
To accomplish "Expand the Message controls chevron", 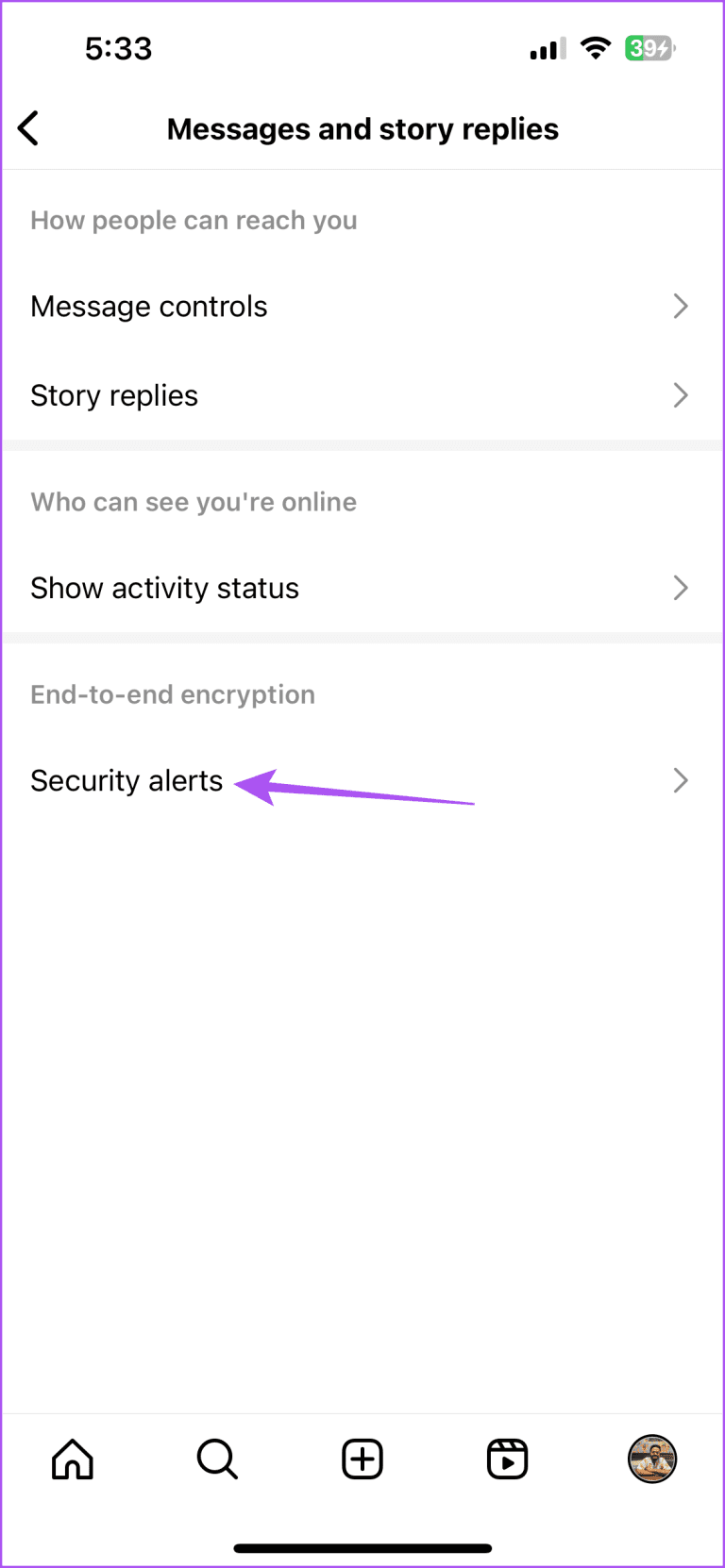I will coord(682,306).
